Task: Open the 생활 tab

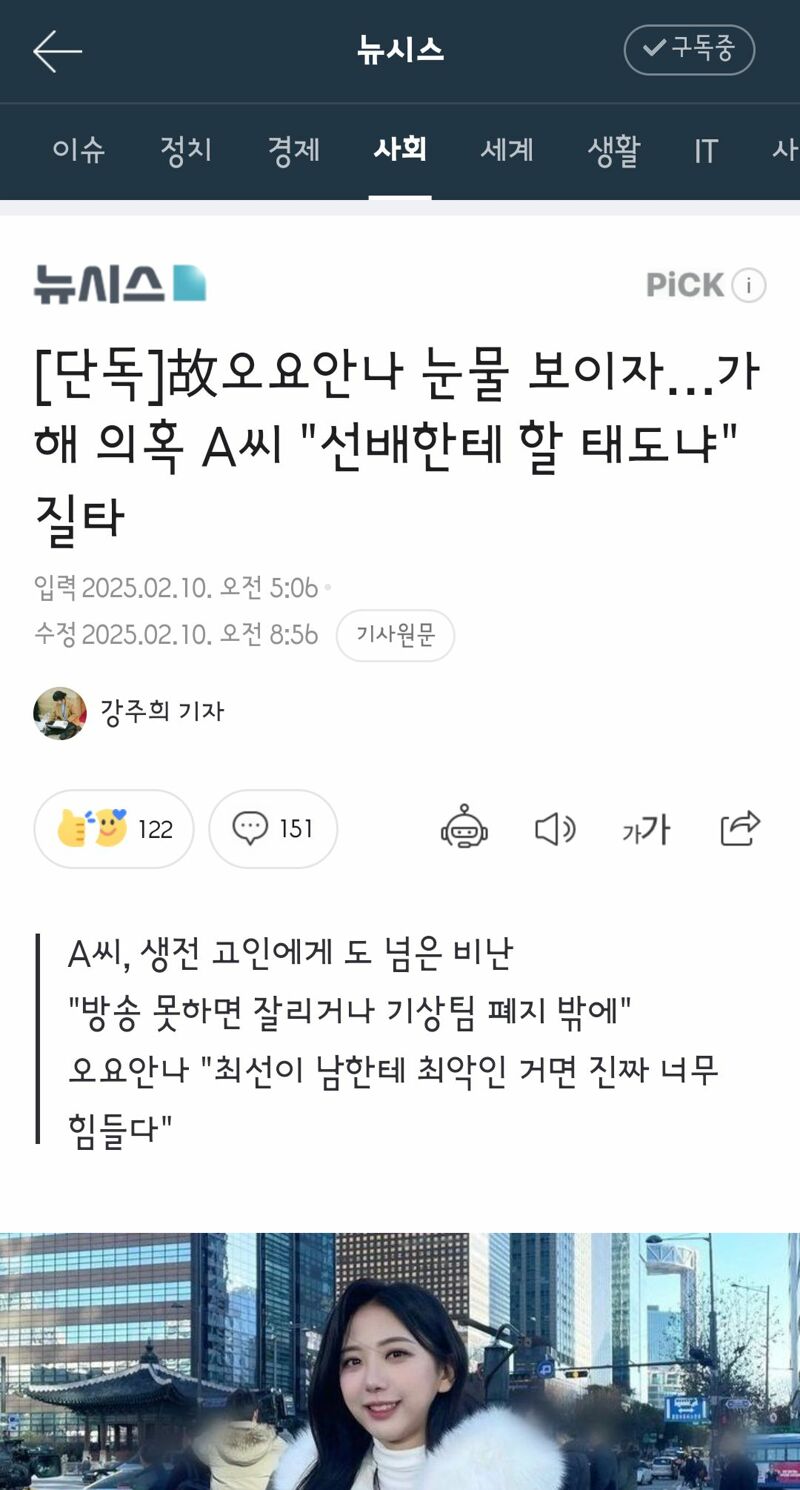Action: (x=614, y=150)
